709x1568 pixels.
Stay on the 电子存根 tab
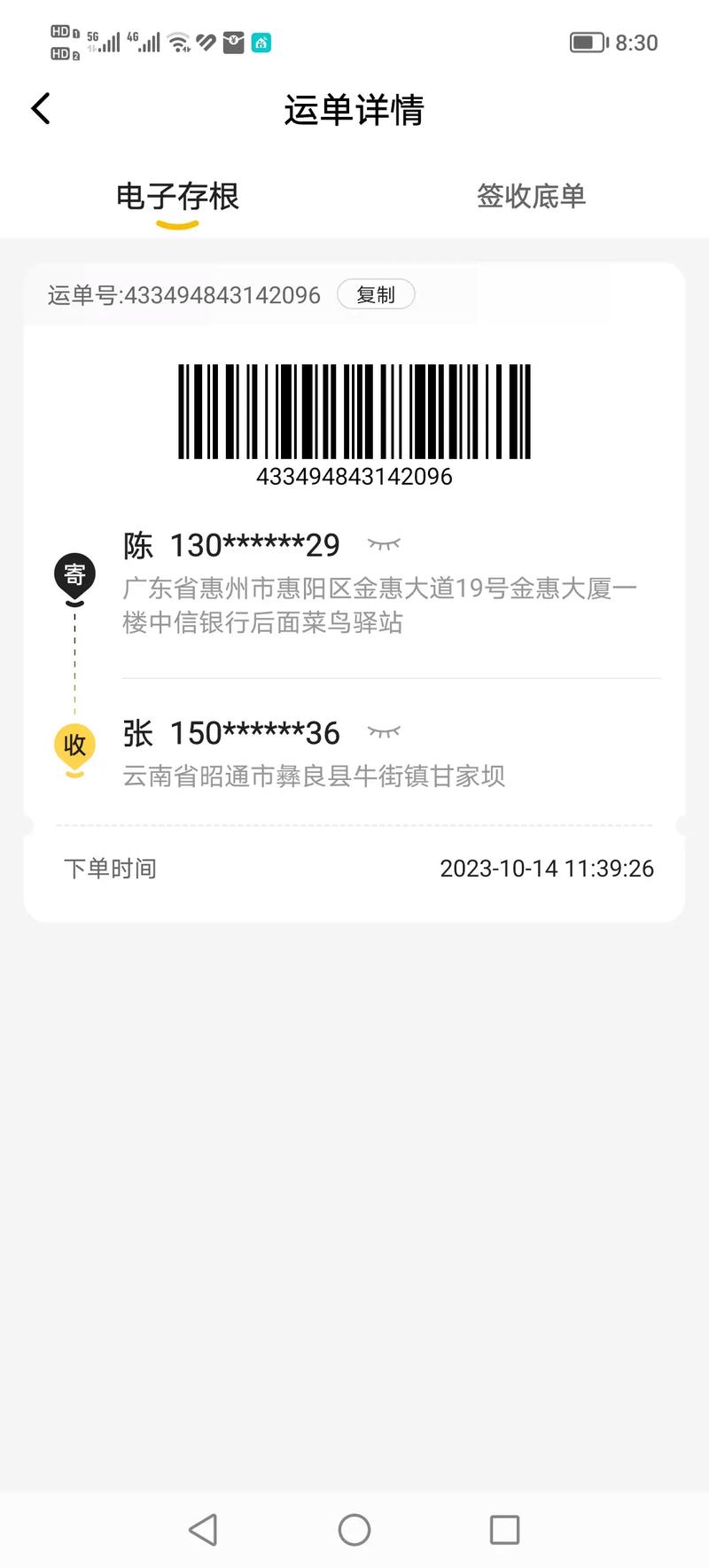pyautogui.click(x=175, y=197)
